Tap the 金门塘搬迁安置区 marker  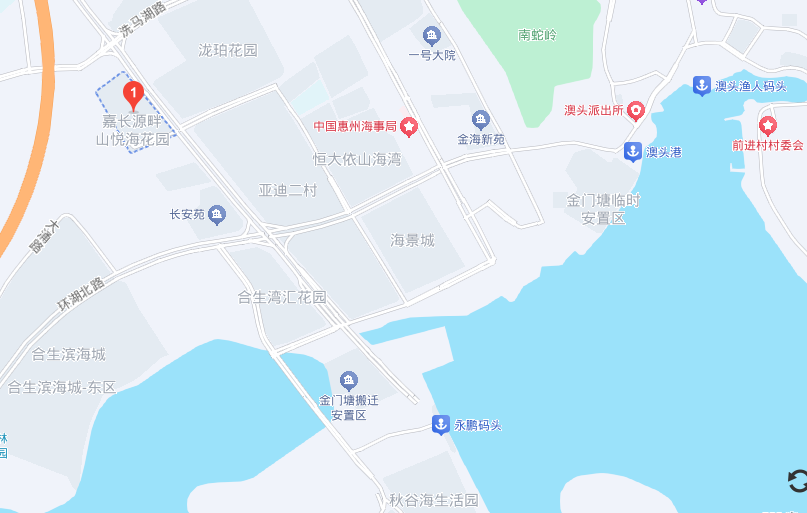pos(348,381)
